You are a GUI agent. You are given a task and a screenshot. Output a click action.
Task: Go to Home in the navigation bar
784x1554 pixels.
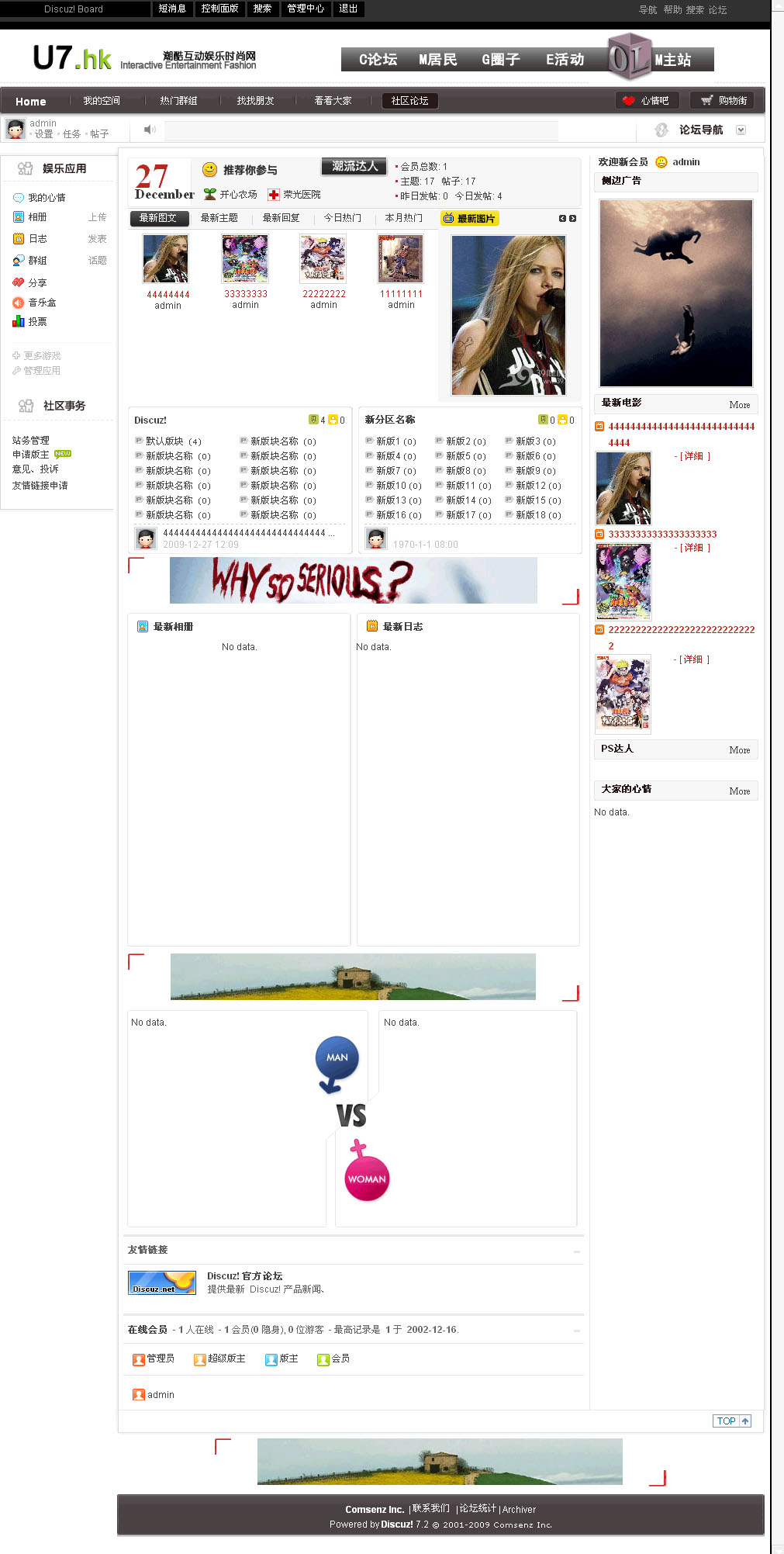point(31,102)
